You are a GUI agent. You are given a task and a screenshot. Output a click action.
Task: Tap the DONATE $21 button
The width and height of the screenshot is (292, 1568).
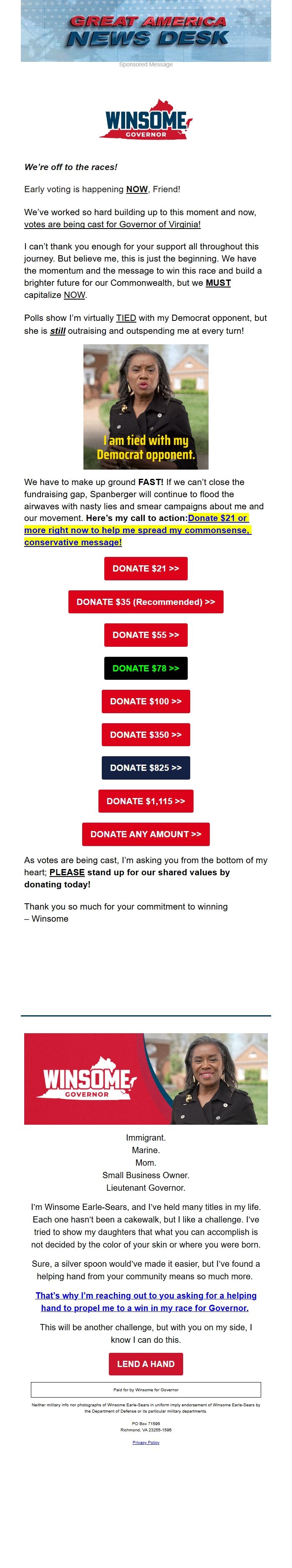(x=146, y=569)
